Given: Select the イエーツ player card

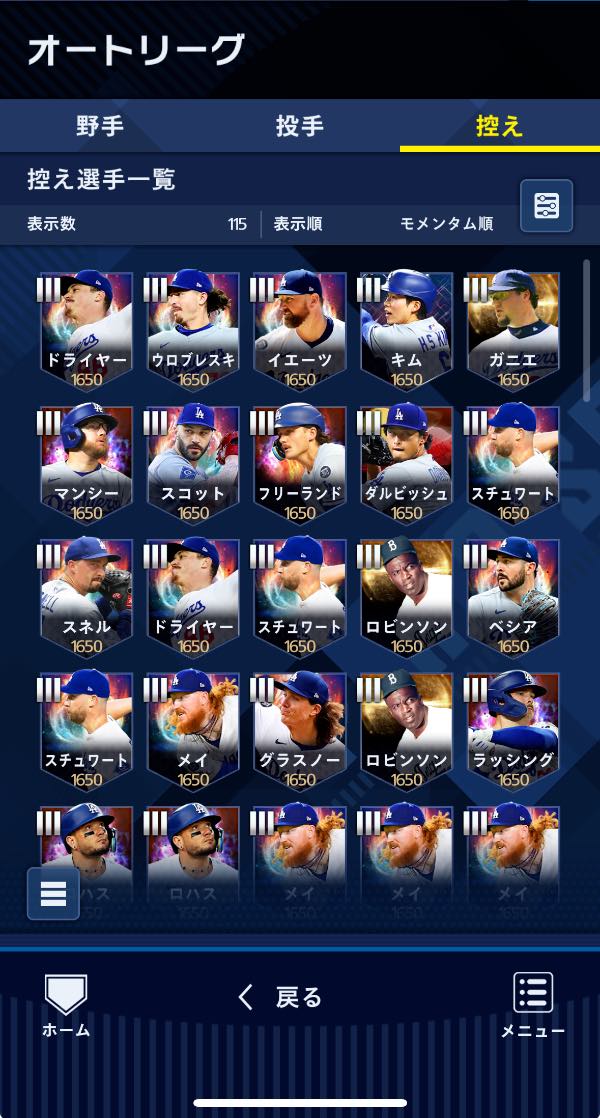Looking at the screenshot, I should click(300, 329).
